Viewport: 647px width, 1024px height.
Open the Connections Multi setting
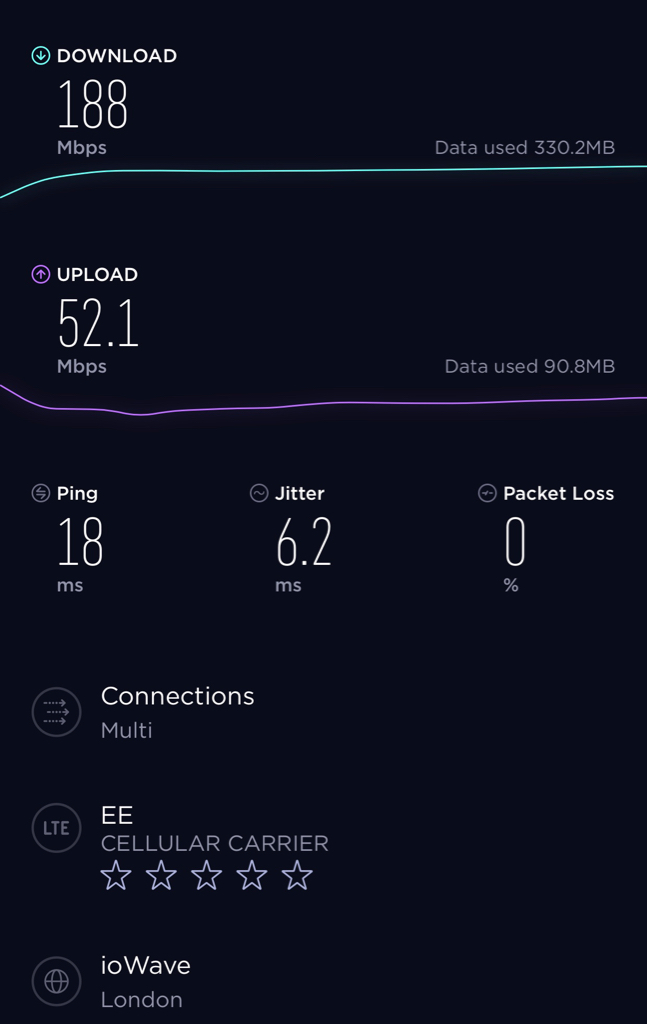(177, 711)
